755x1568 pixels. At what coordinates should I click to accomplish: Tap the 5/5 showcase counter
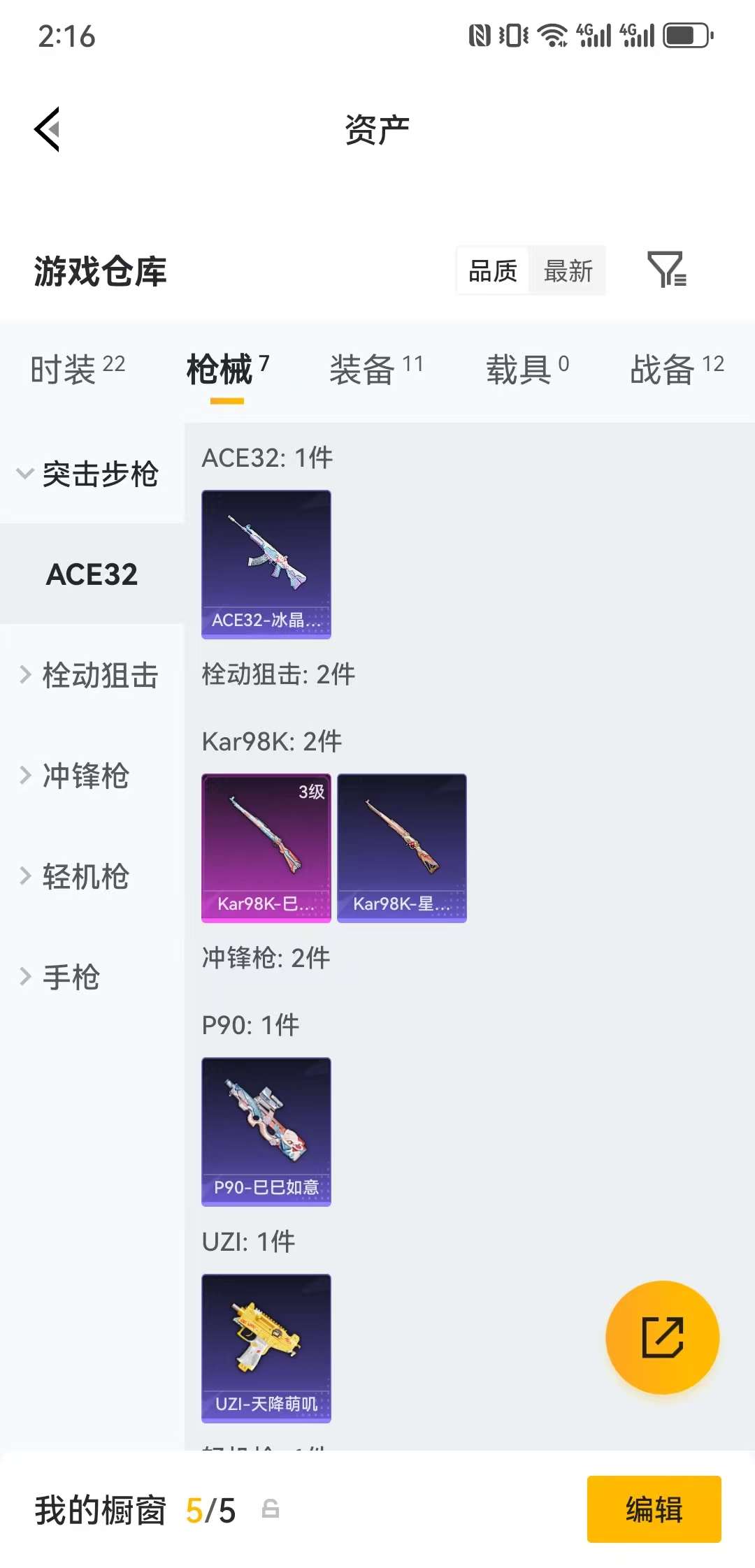click(x=210, y=1509)
